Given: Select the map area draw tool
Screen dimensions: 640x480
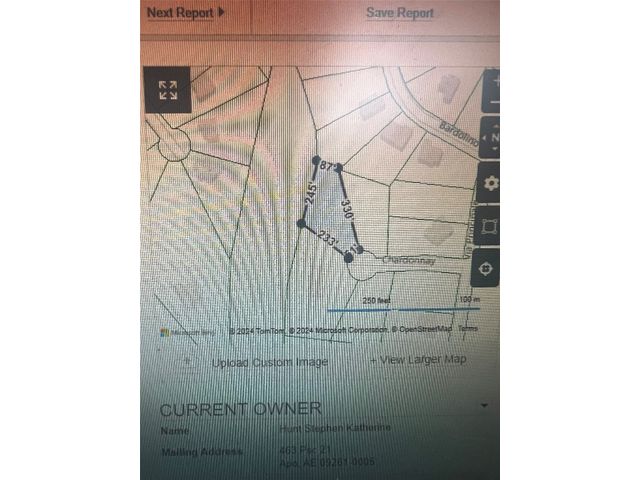Looking at the screenshot, I should 490,227.
